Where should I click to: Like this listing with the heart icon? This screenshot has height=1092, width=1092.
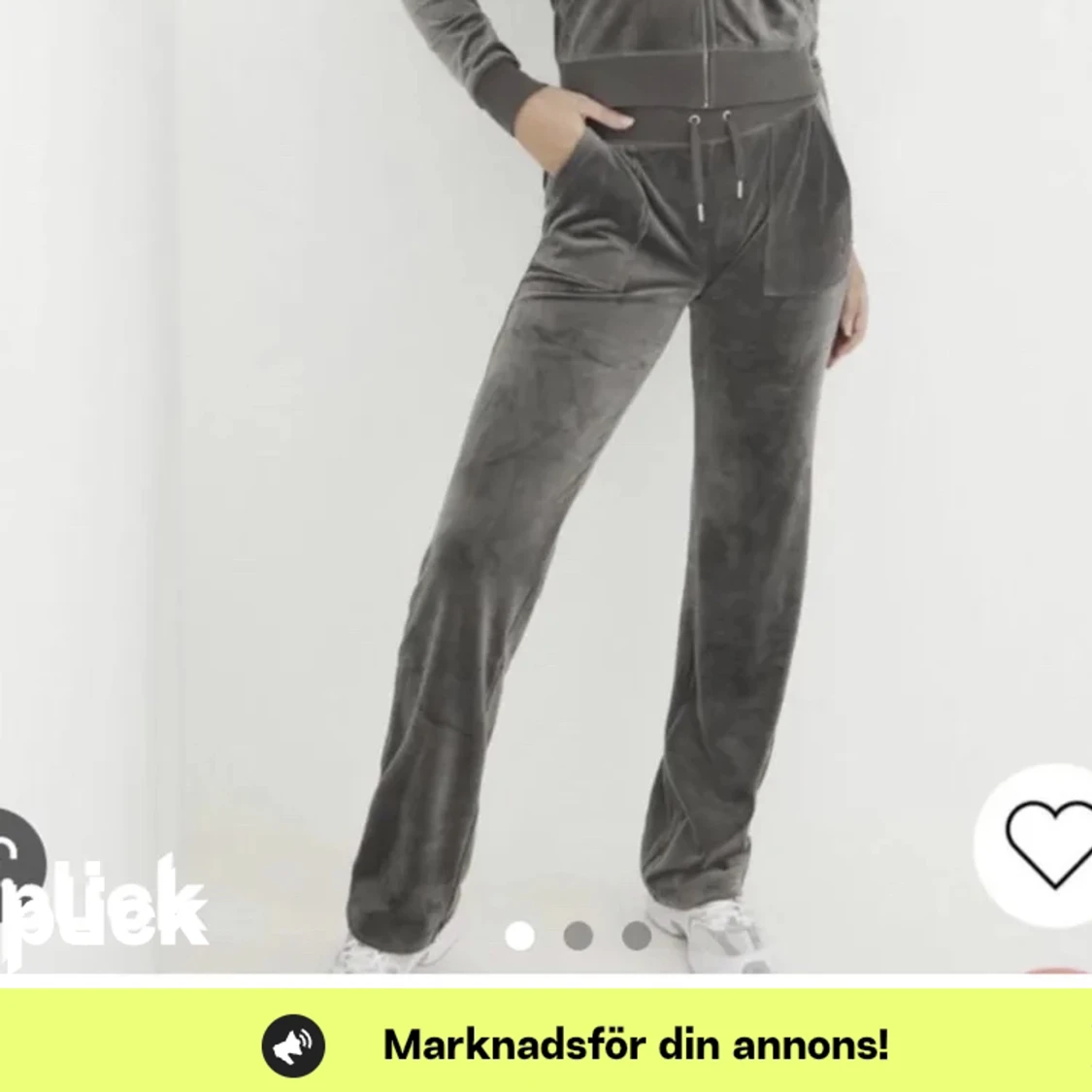click(1046, 843)
